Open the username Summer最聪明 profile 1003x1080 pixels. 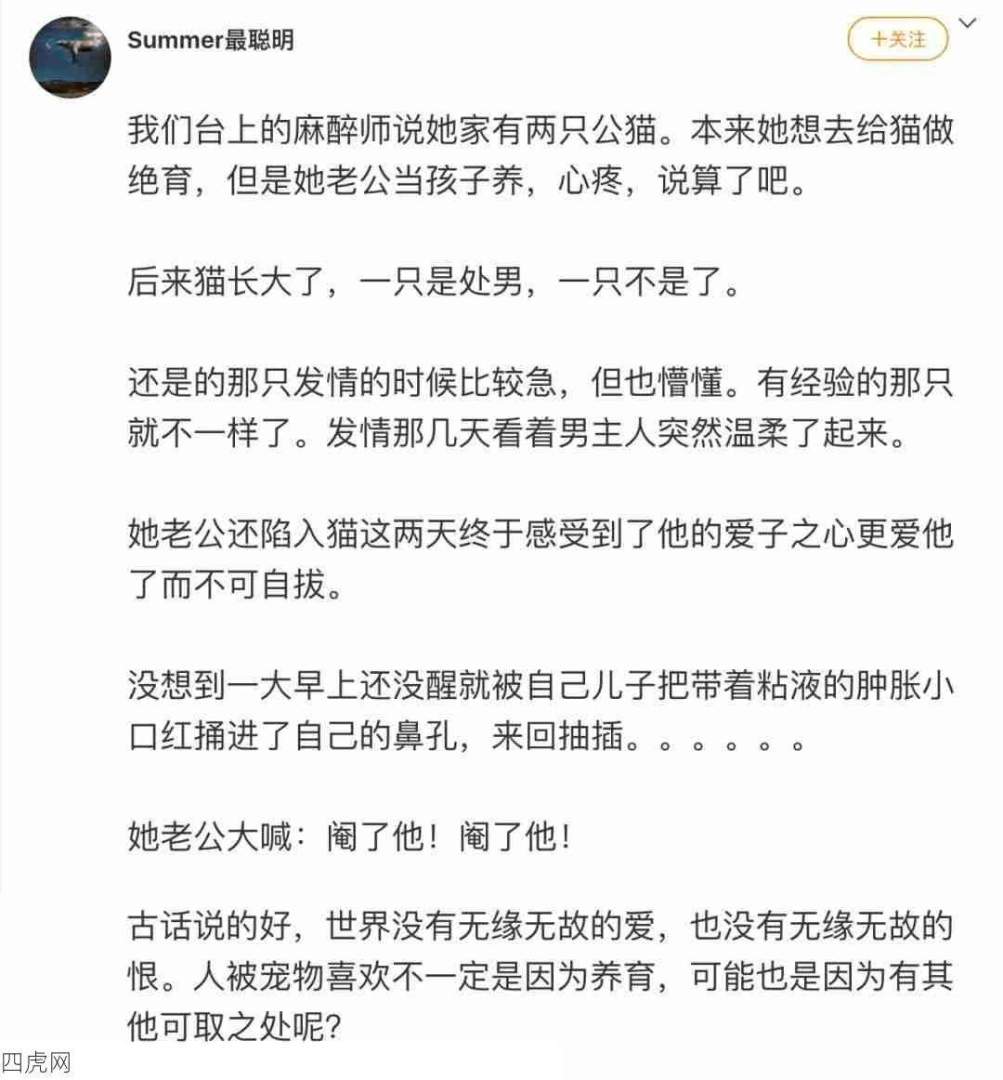pos(210,41)
